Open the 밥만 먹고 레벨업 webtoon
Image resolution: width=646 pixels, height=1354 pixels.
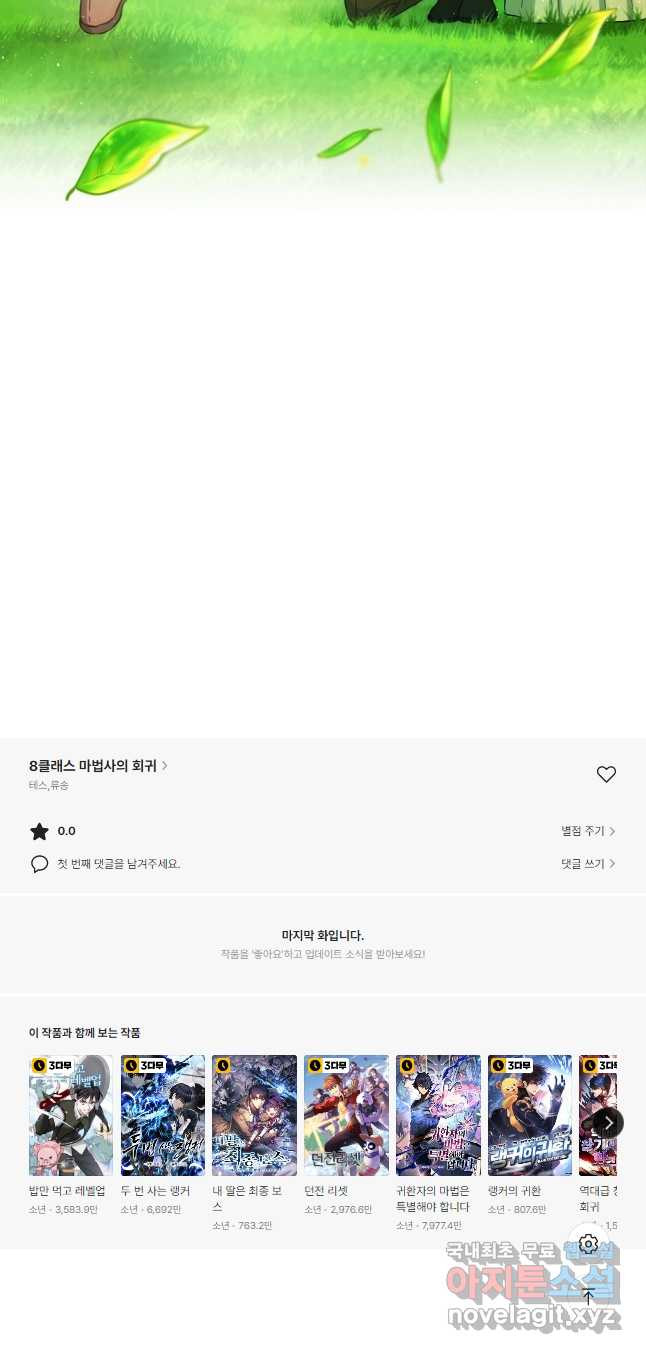point(71,1115)
